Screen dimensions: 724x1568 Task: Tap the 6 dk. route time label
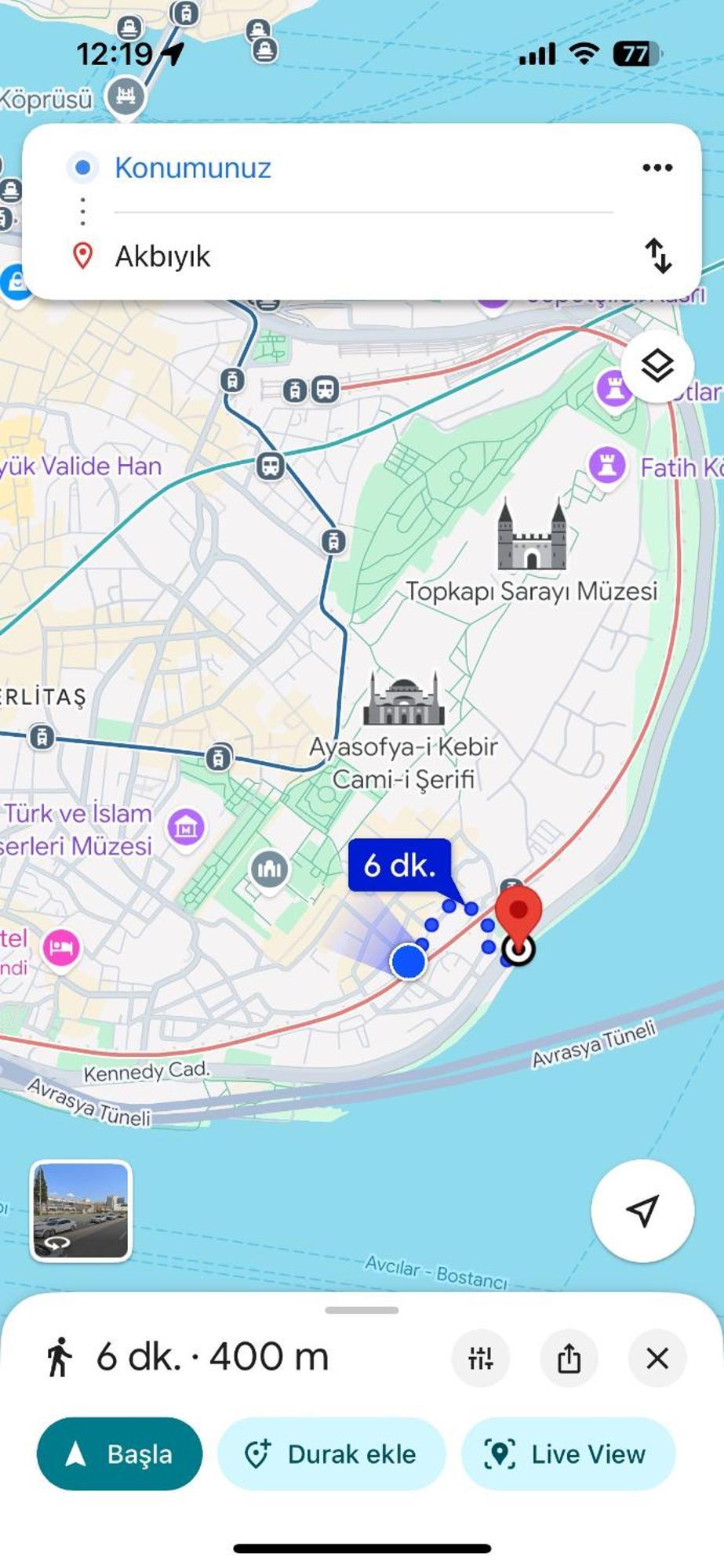tap(399, 865)
